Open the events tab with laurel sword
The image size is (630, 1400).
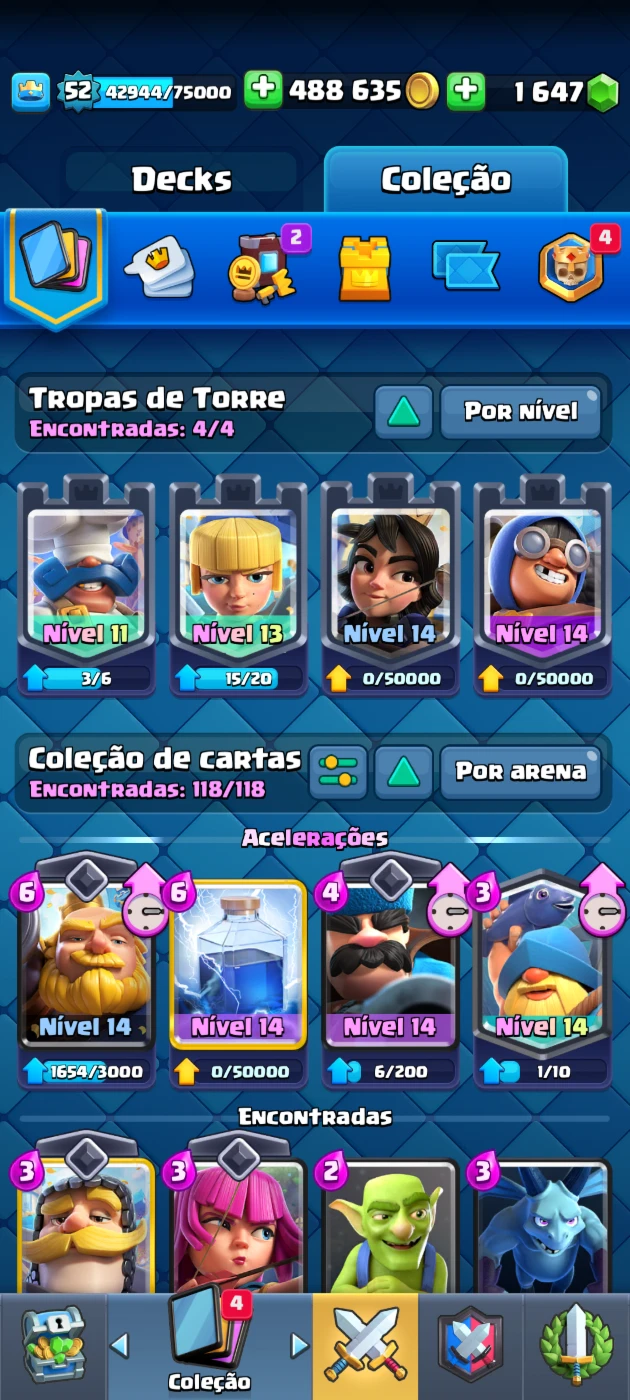point(576,1346)
